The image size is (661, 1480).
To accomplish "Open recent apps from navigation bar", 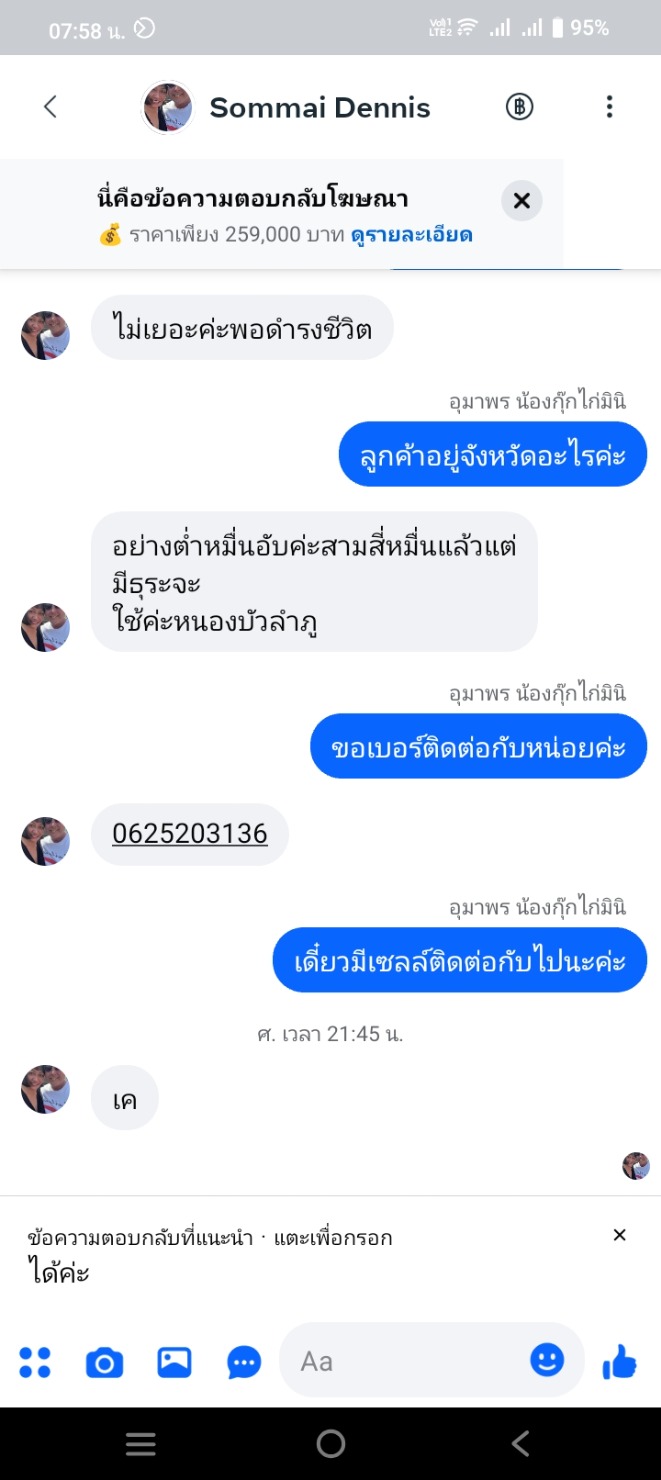I will (x=140, y=1443).
